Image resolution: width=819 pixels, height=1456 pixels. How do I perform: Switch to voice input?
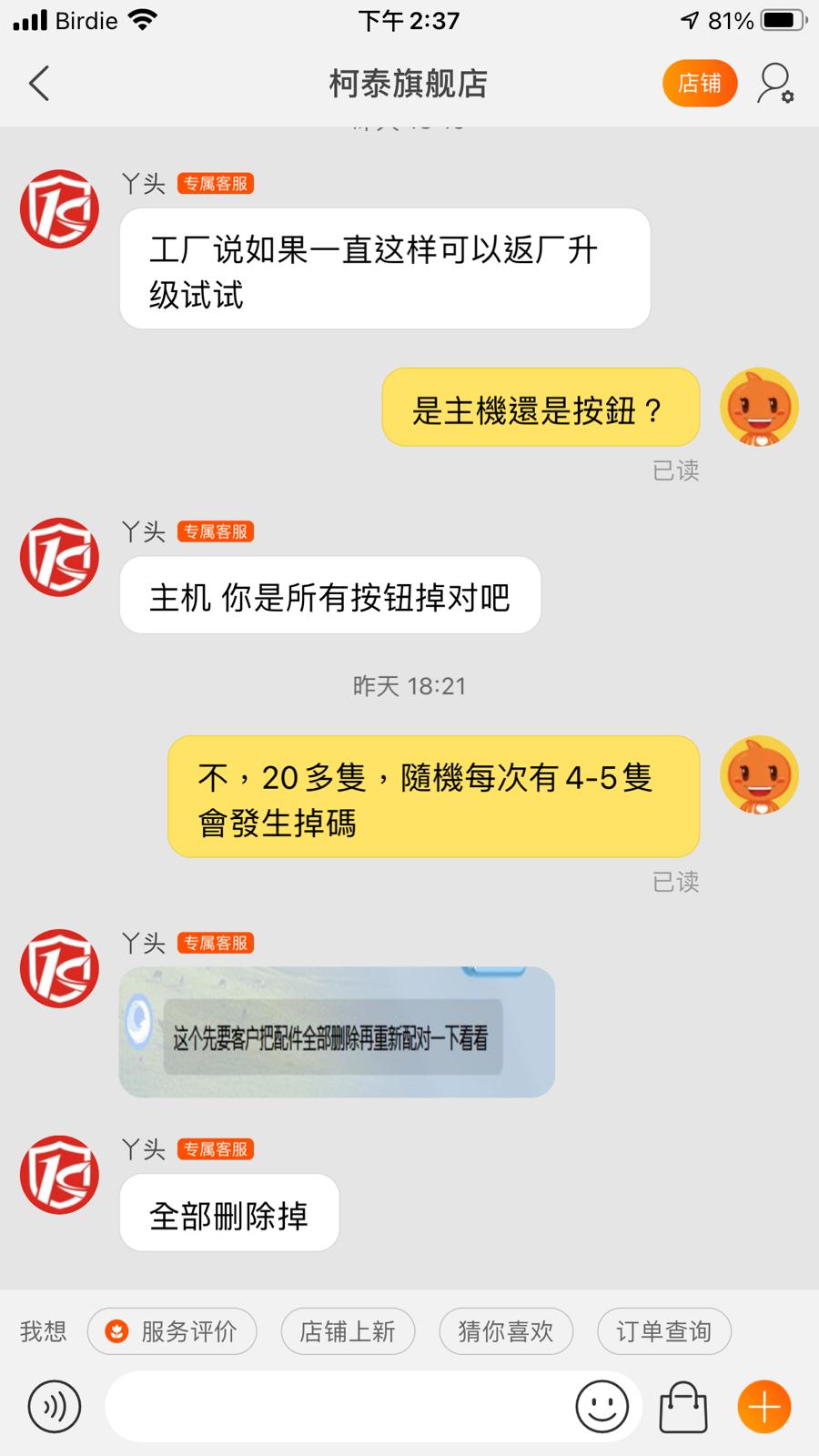pos(55,1407)
